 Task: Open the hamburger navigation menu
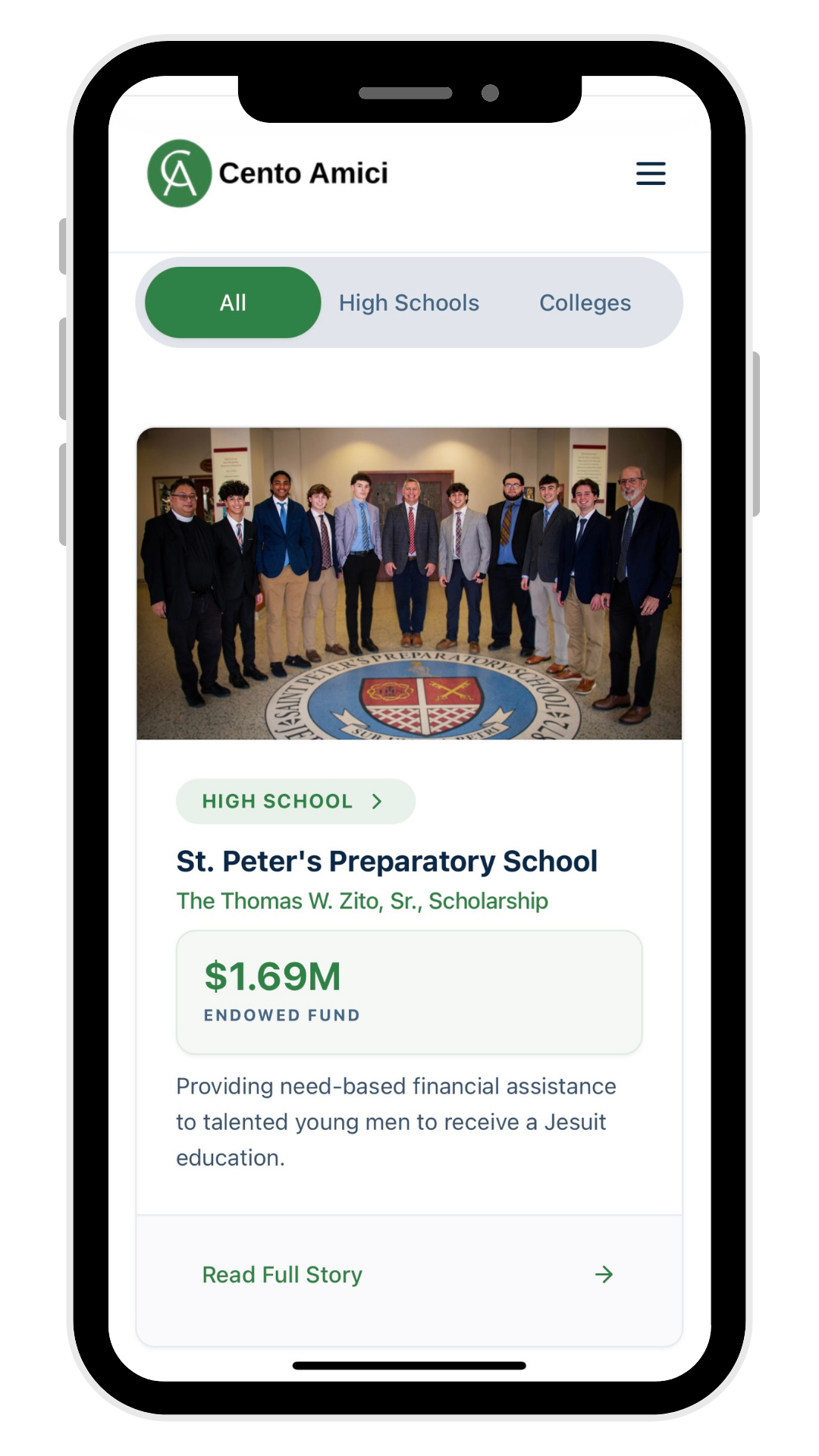651,174
